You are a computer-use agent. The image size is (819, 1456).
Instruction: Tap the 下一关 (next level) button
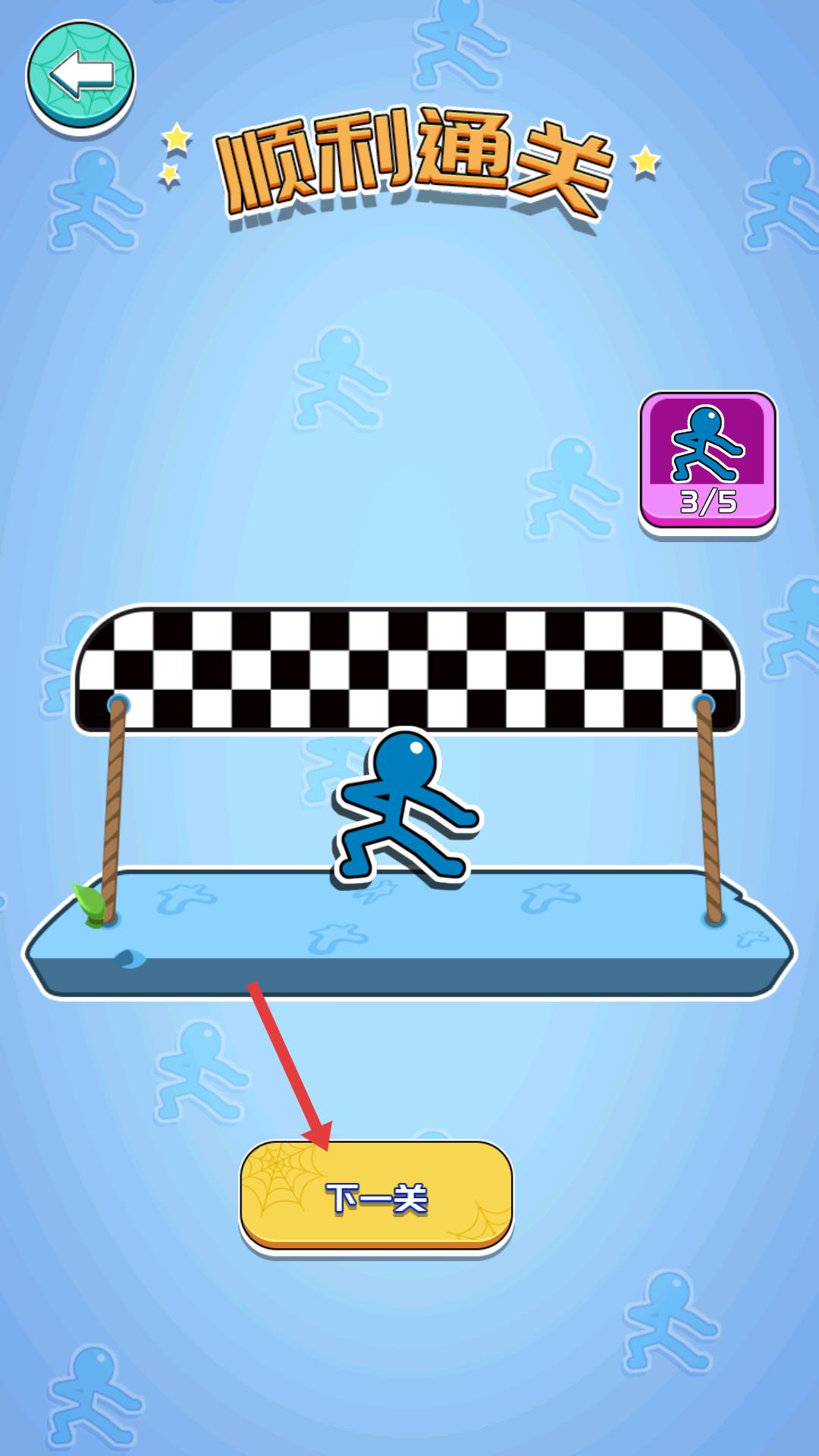point(376,1197)
